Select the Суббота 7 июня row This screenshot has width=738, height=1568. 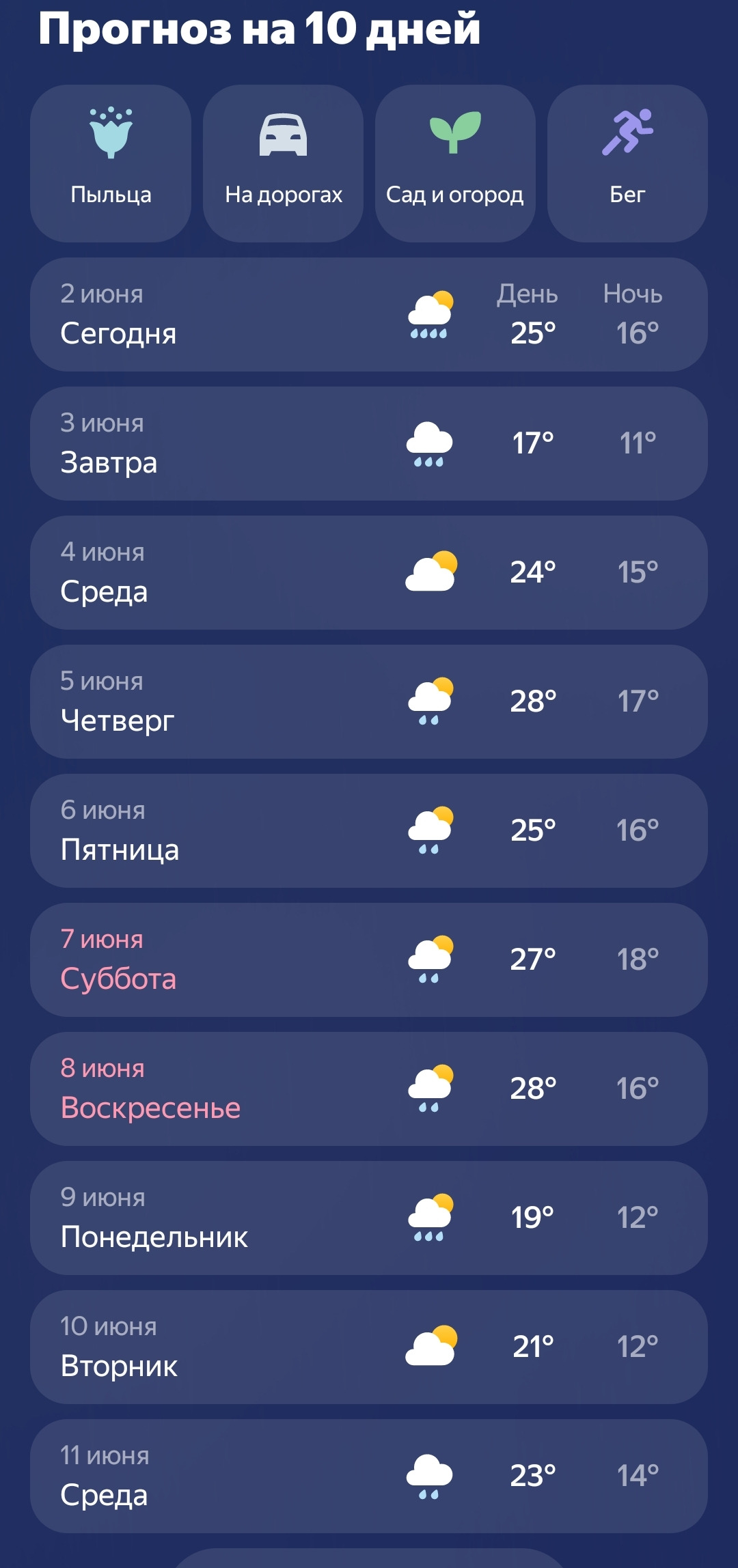tap(369, 960)
